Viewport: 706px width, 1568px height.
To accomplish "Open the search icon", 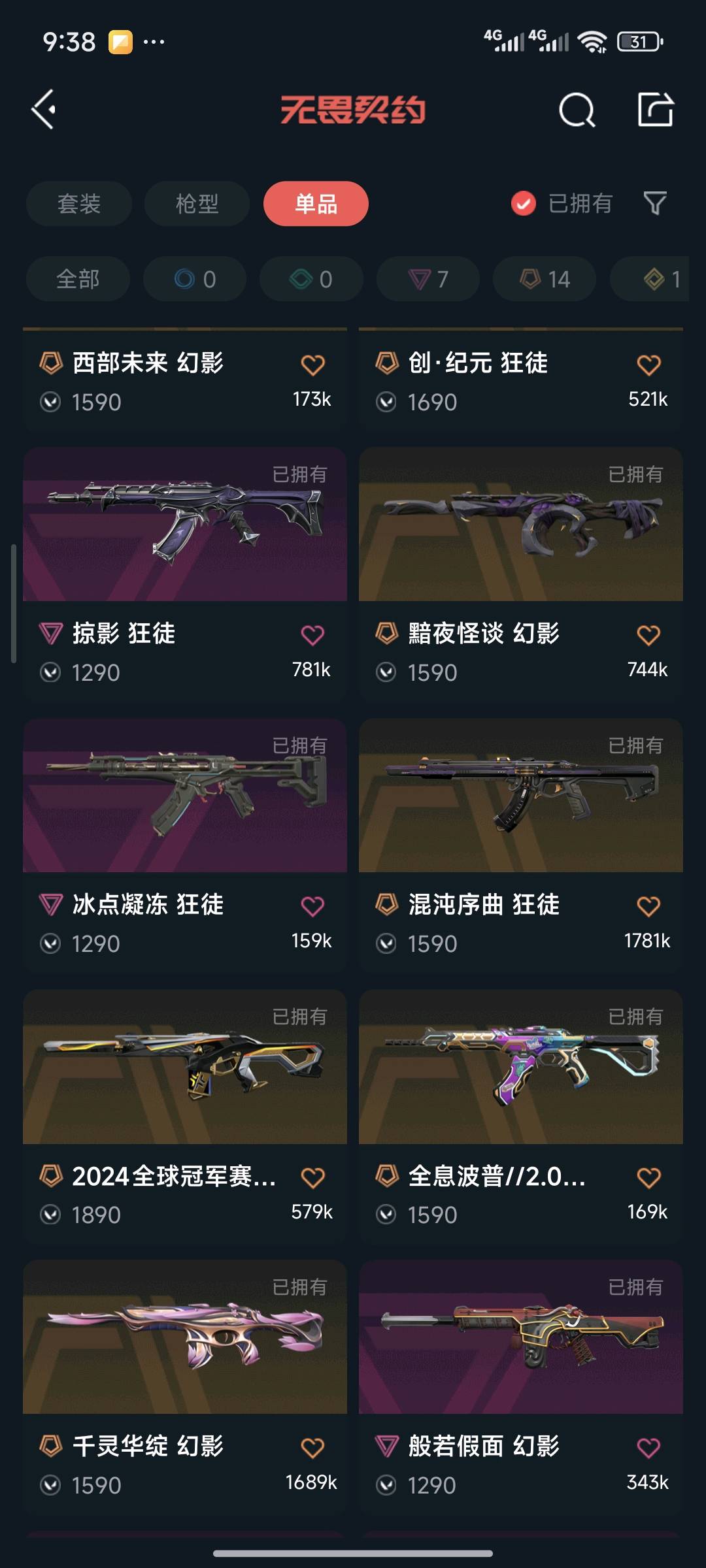I will [577, 110].
